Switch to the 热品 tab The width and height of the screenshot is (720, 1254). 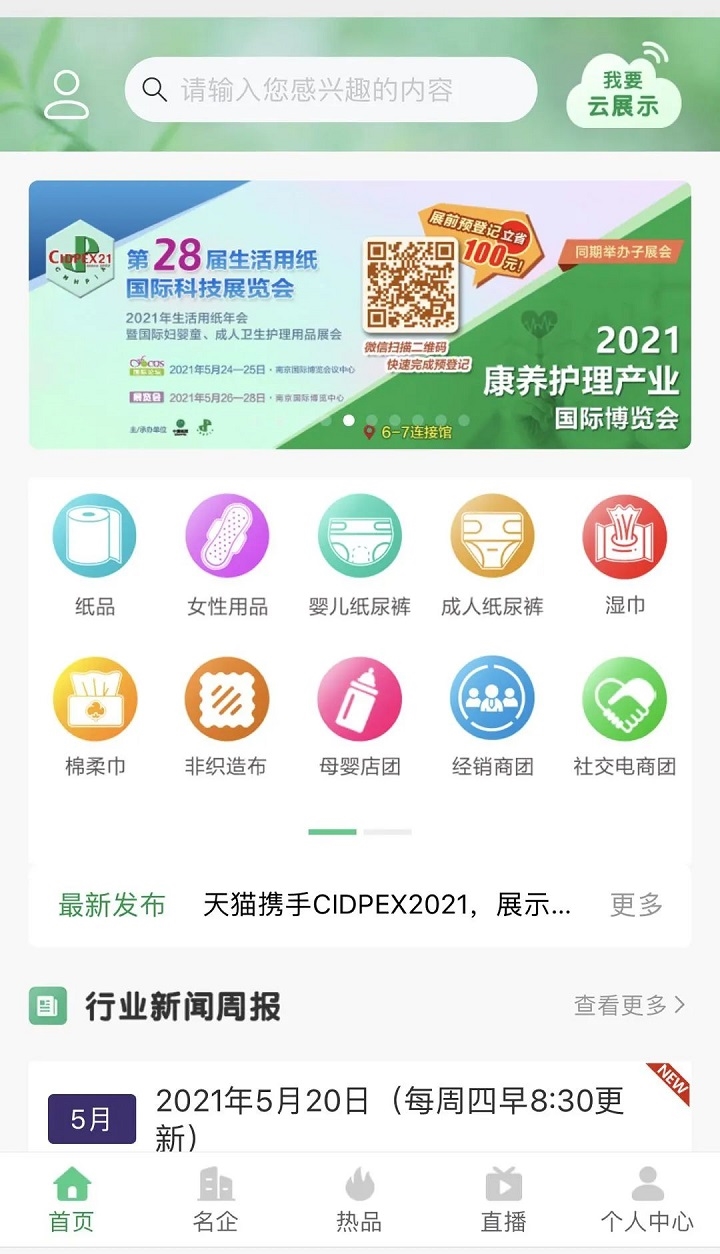tap(359, 1199)
